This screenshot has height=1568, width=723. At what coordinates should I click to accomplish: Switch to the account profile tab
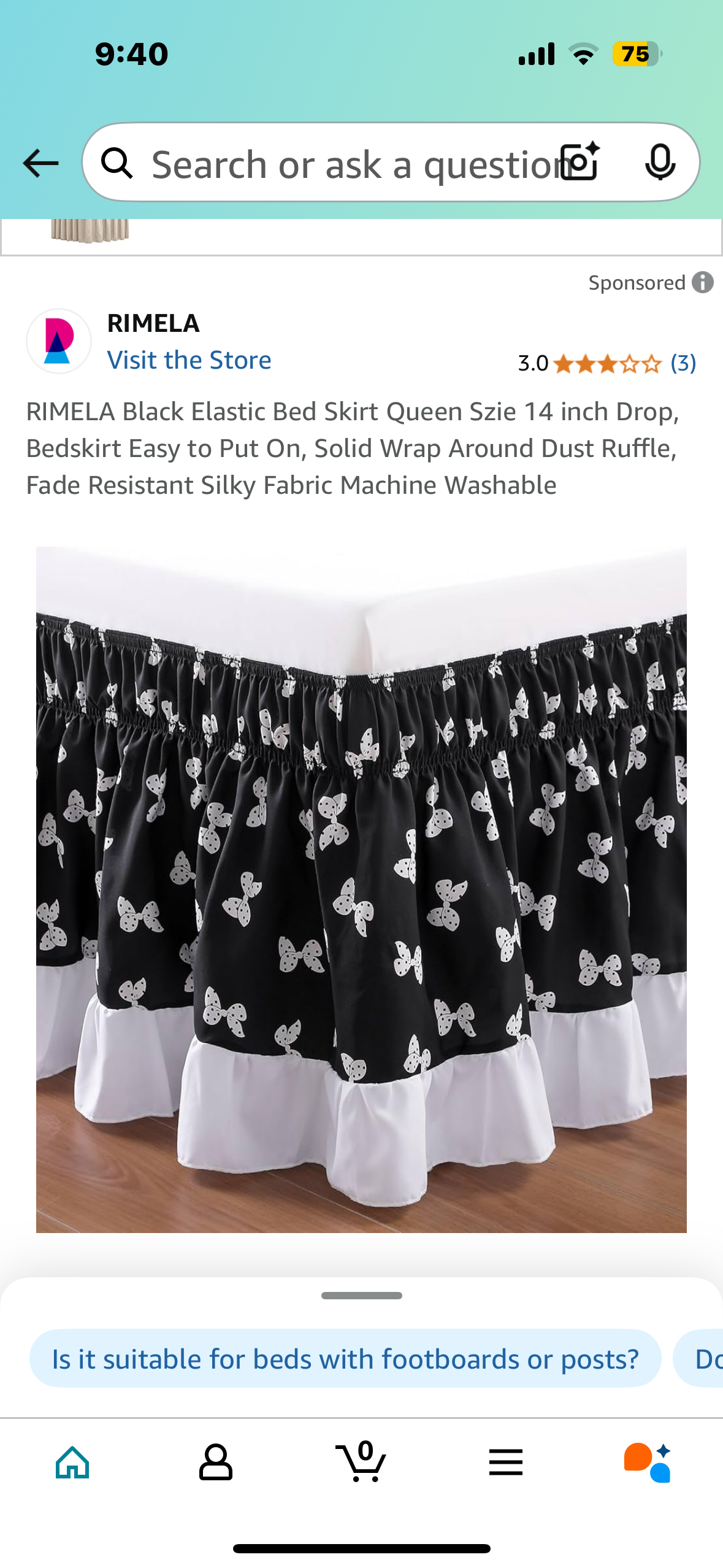pos(216,1463)
